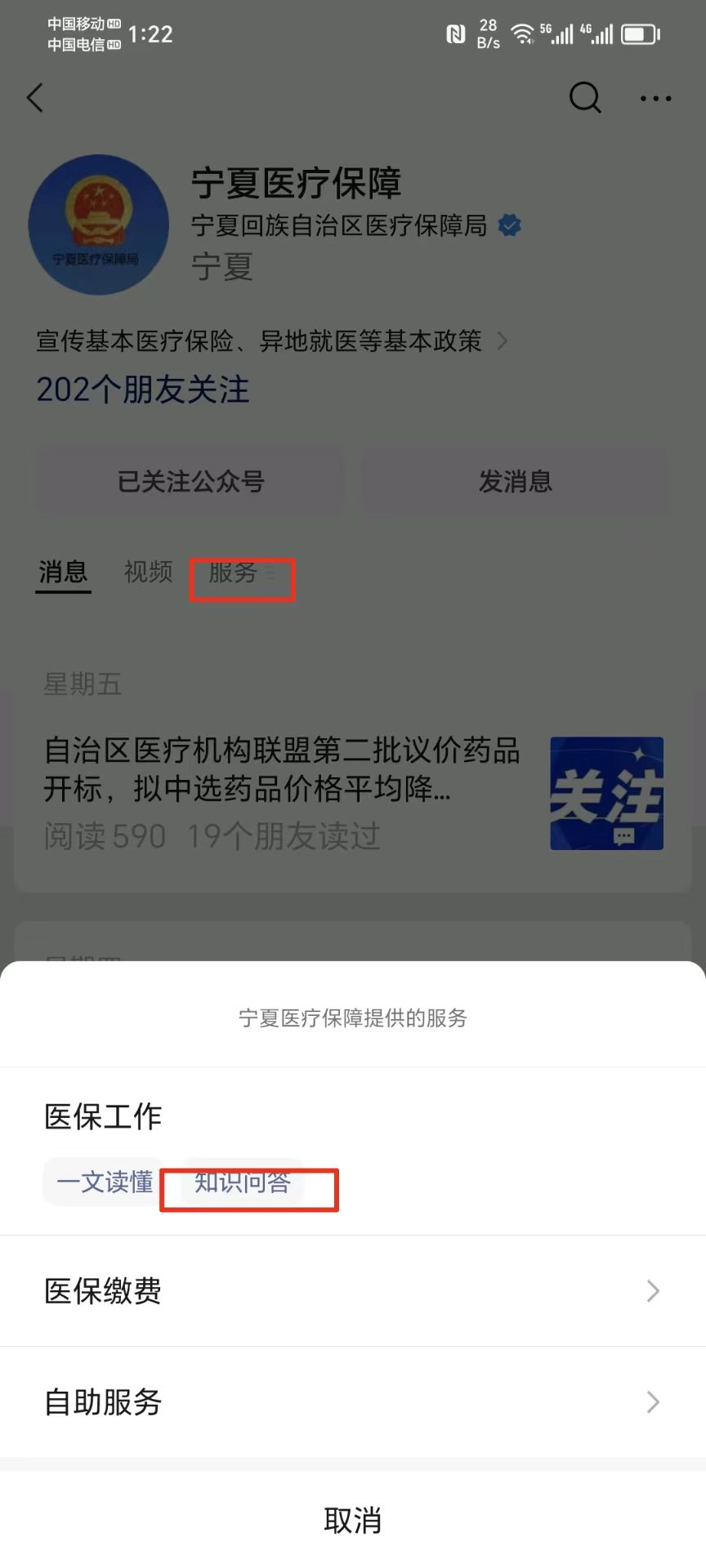Click the 取消 button to dismiss sheet

pos(352,1521)
